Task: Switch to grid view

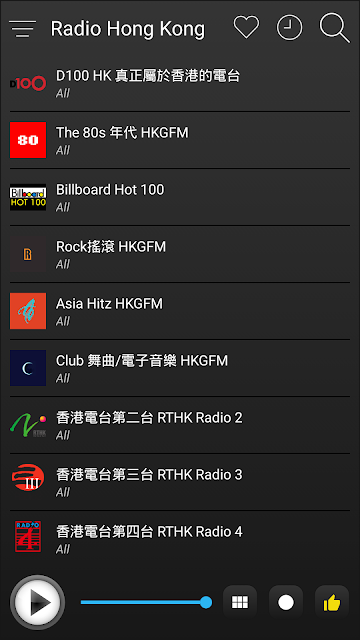Action: click(240, 602)
